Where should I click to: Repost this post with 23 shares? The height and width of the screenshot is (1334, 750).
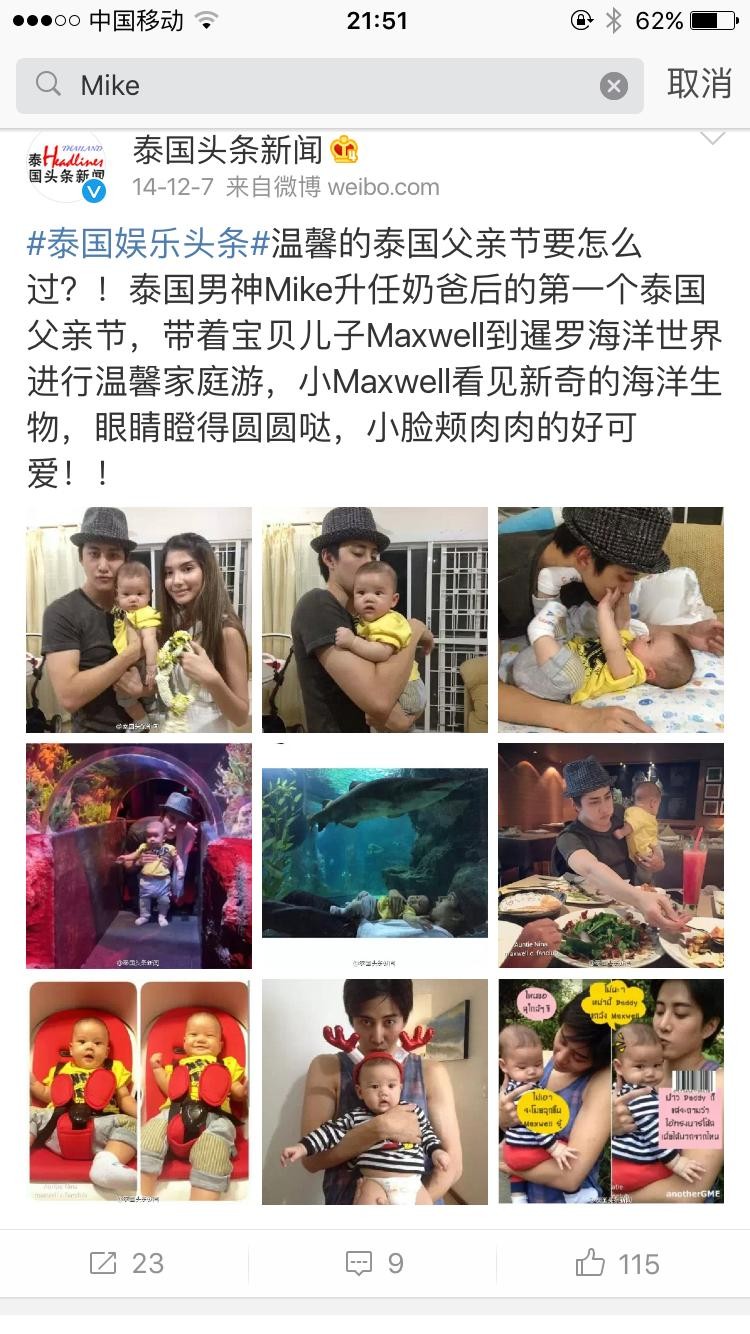[126, 1263]
